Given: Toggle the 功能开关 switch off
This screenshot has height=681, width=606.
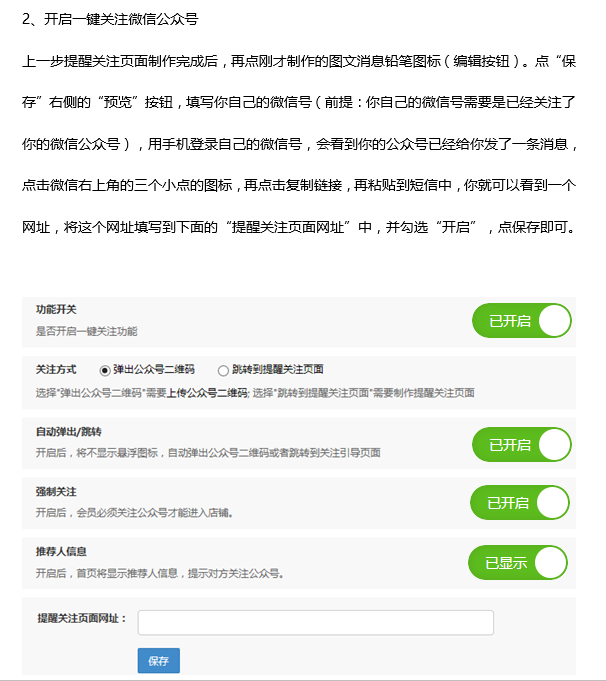Looking at the screenshot, I should coord(522,321).
